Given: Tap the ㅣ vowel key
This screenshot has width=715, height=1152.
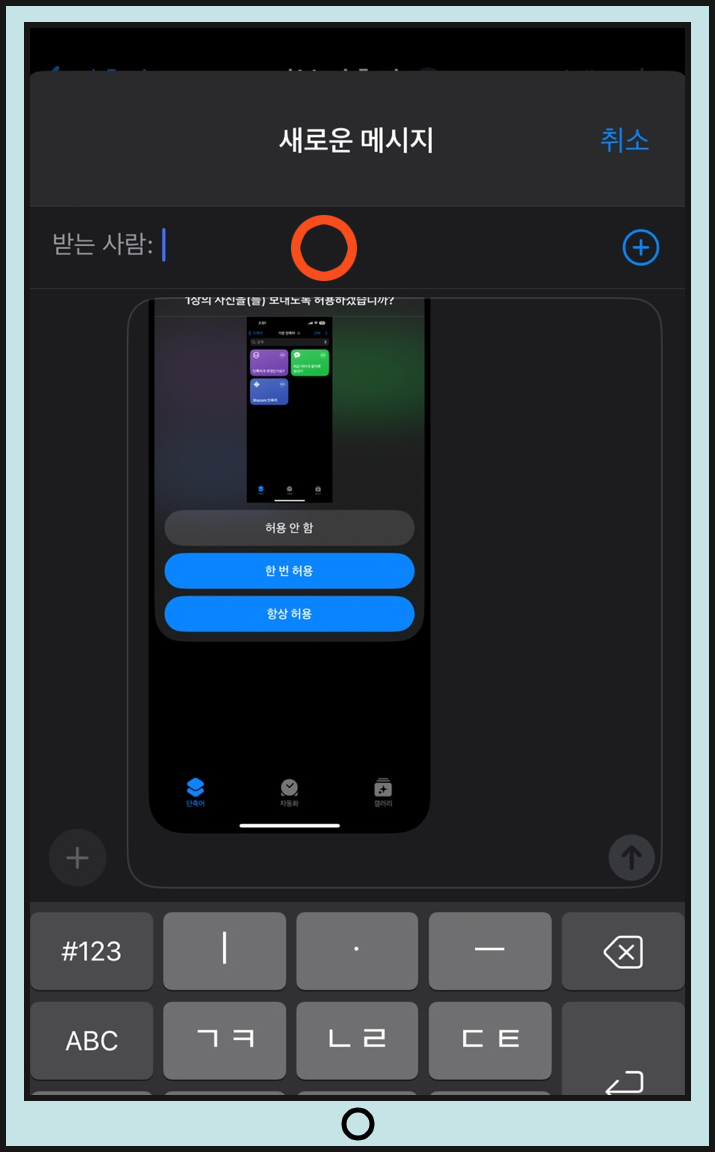Looking at the screenshot, I should click(224, 951).
